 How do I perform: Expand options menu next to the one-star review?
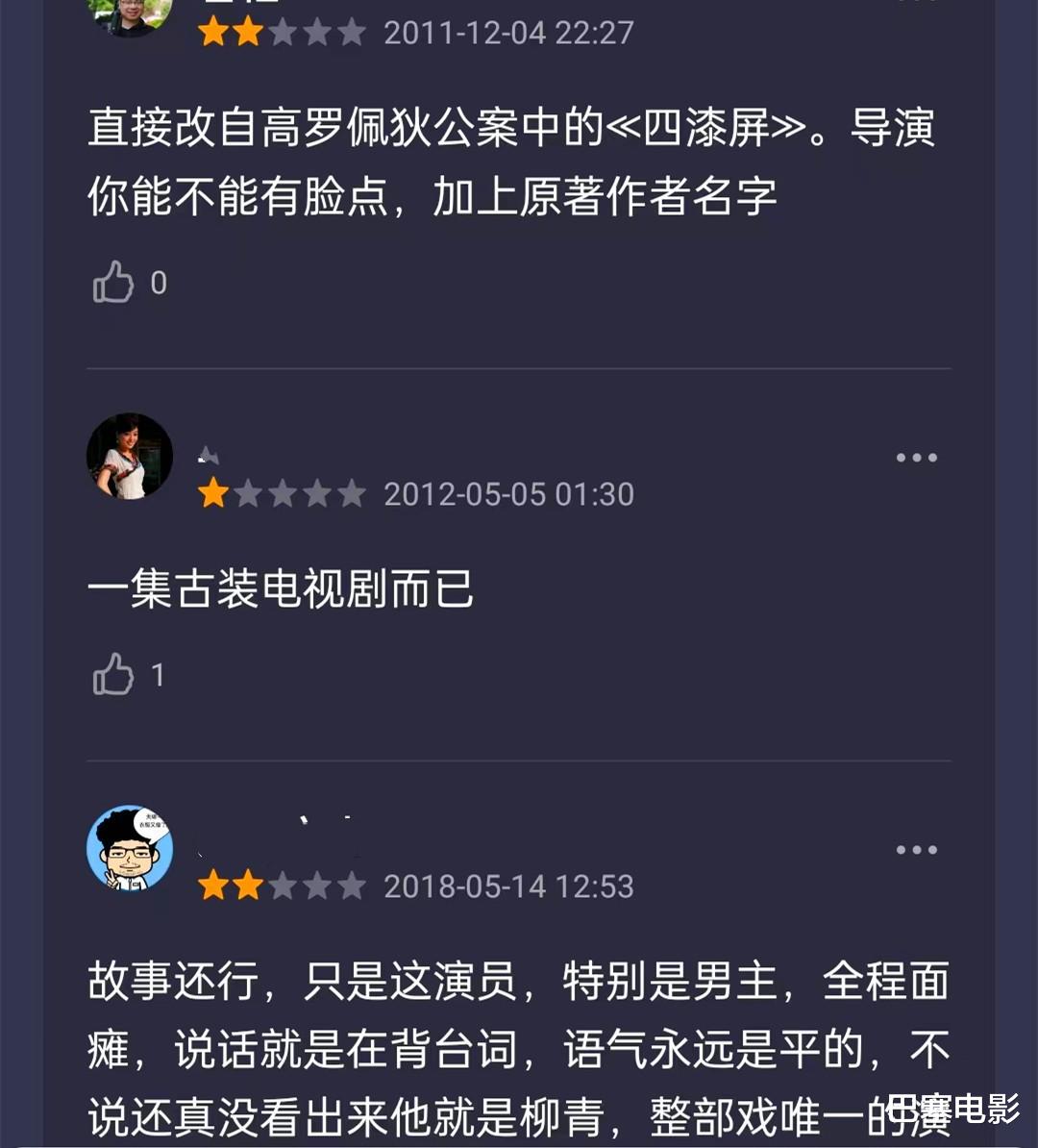pos(916,457)
